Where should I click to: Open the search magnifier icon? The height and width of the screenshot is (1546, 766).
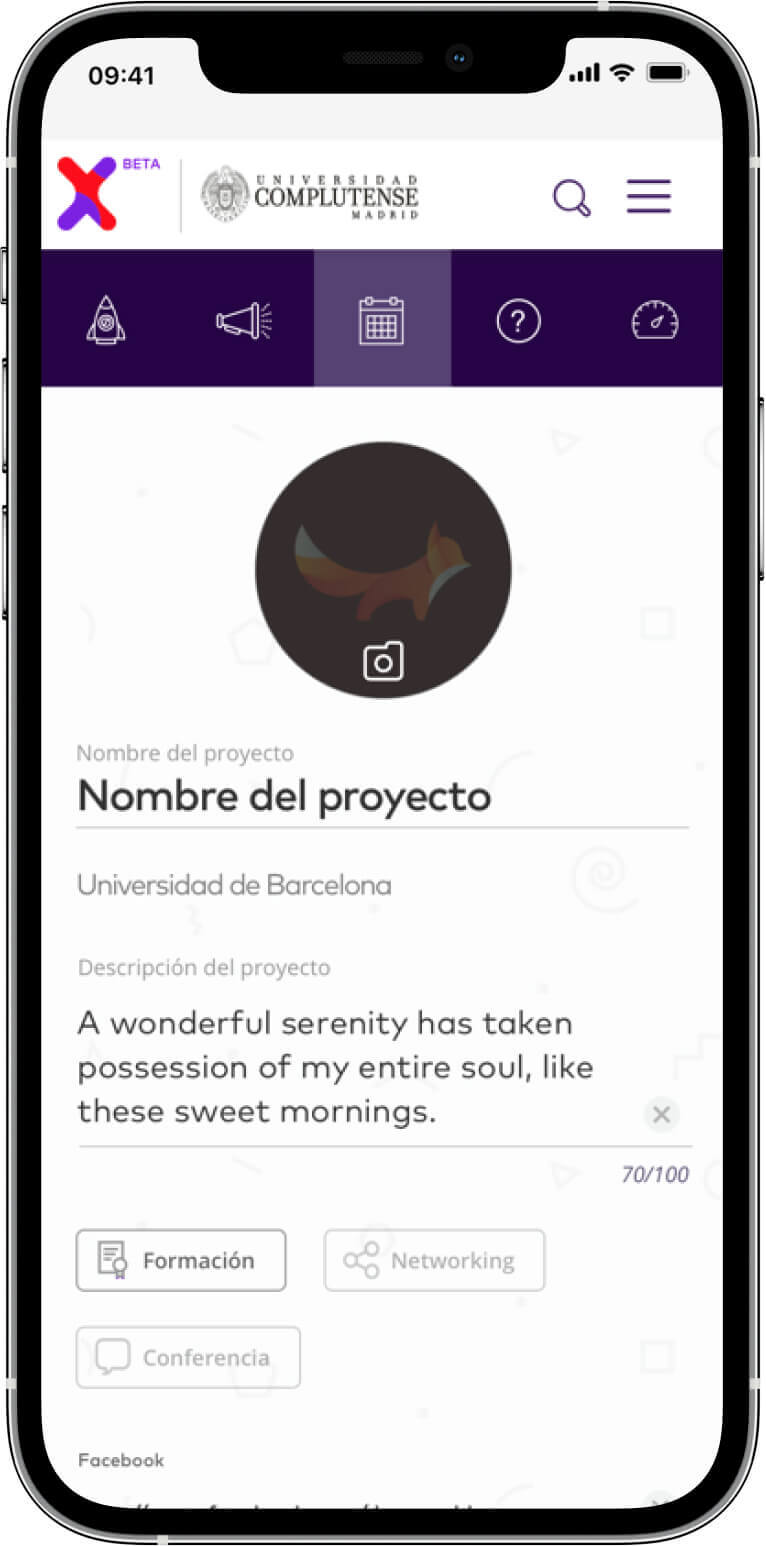(572, 197)
